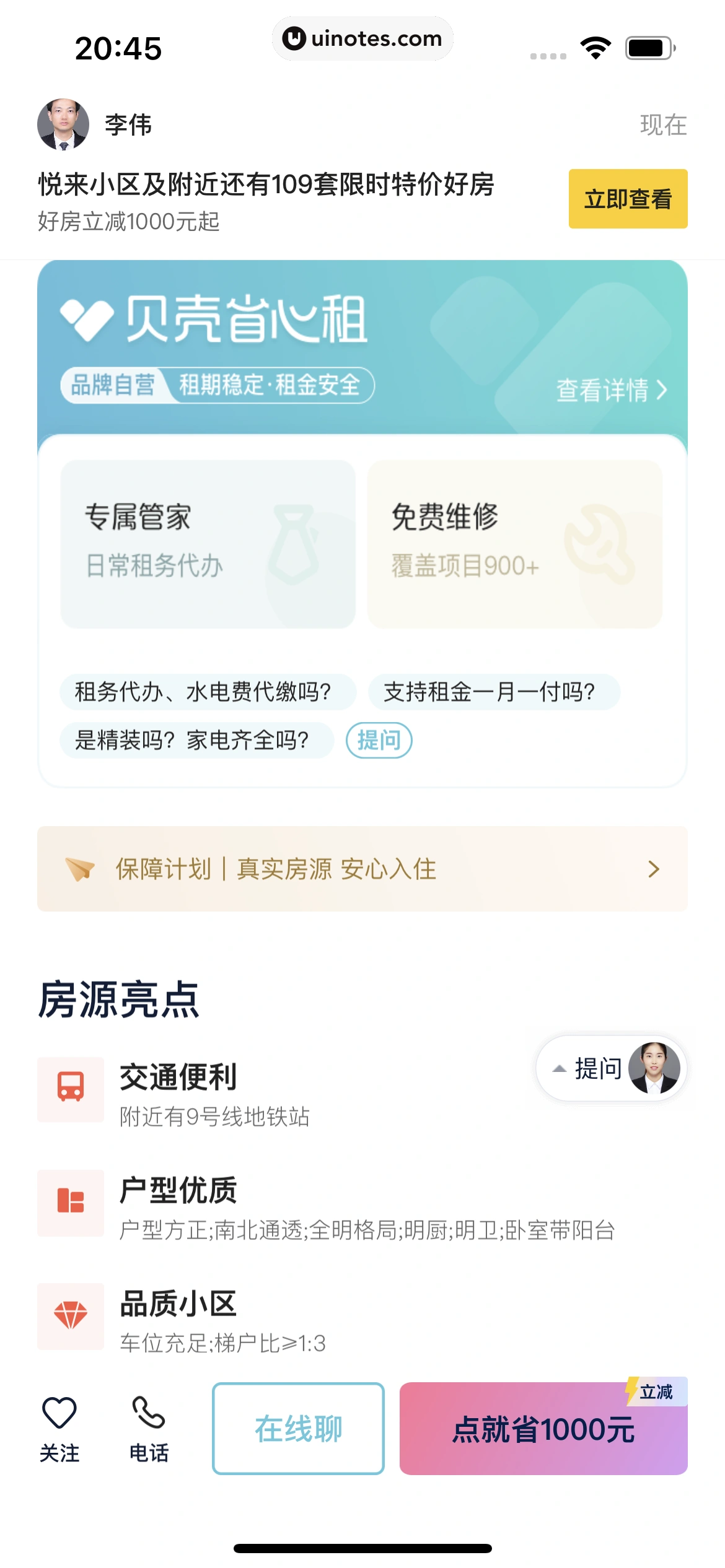Start chatting with 在线聊
Viewport: 725px width, 1568px height.
[x=298, y=1428]
